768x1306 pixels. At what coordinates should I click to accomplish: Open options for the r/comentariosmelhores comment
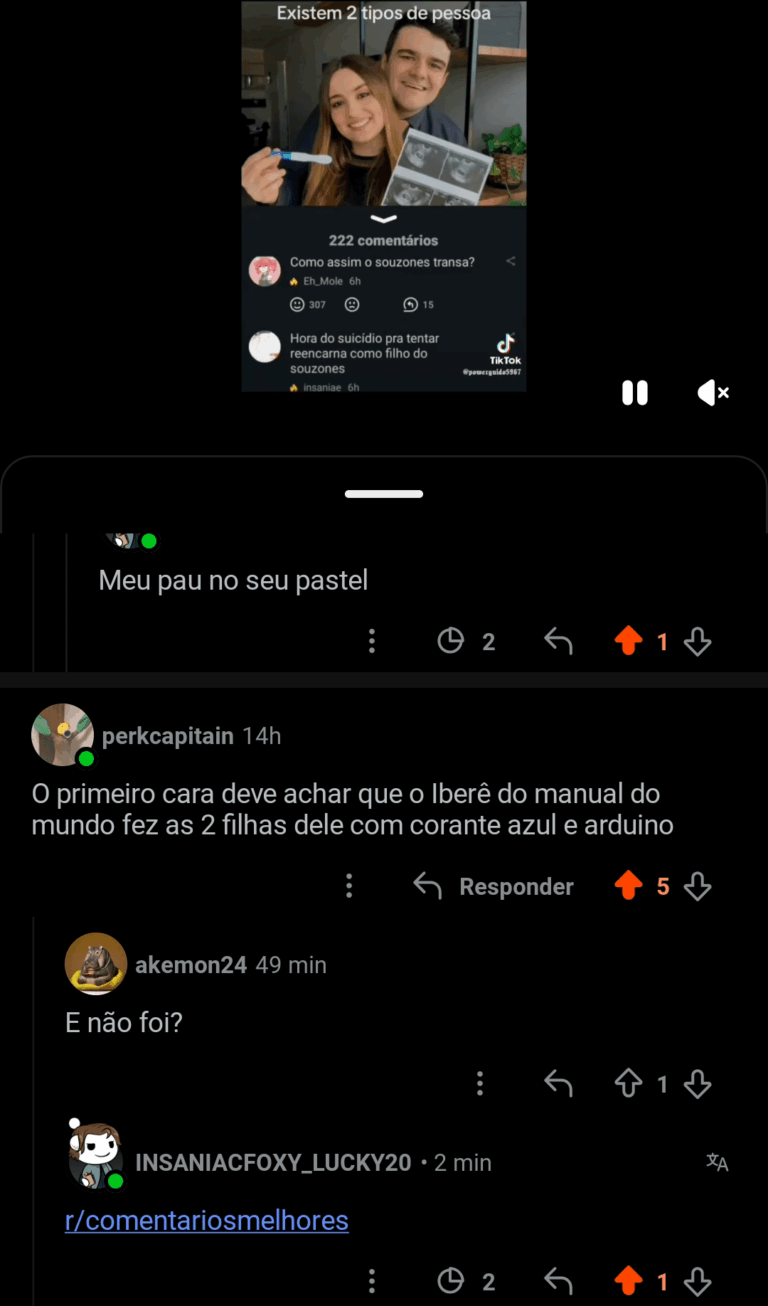coord(372,1281)
